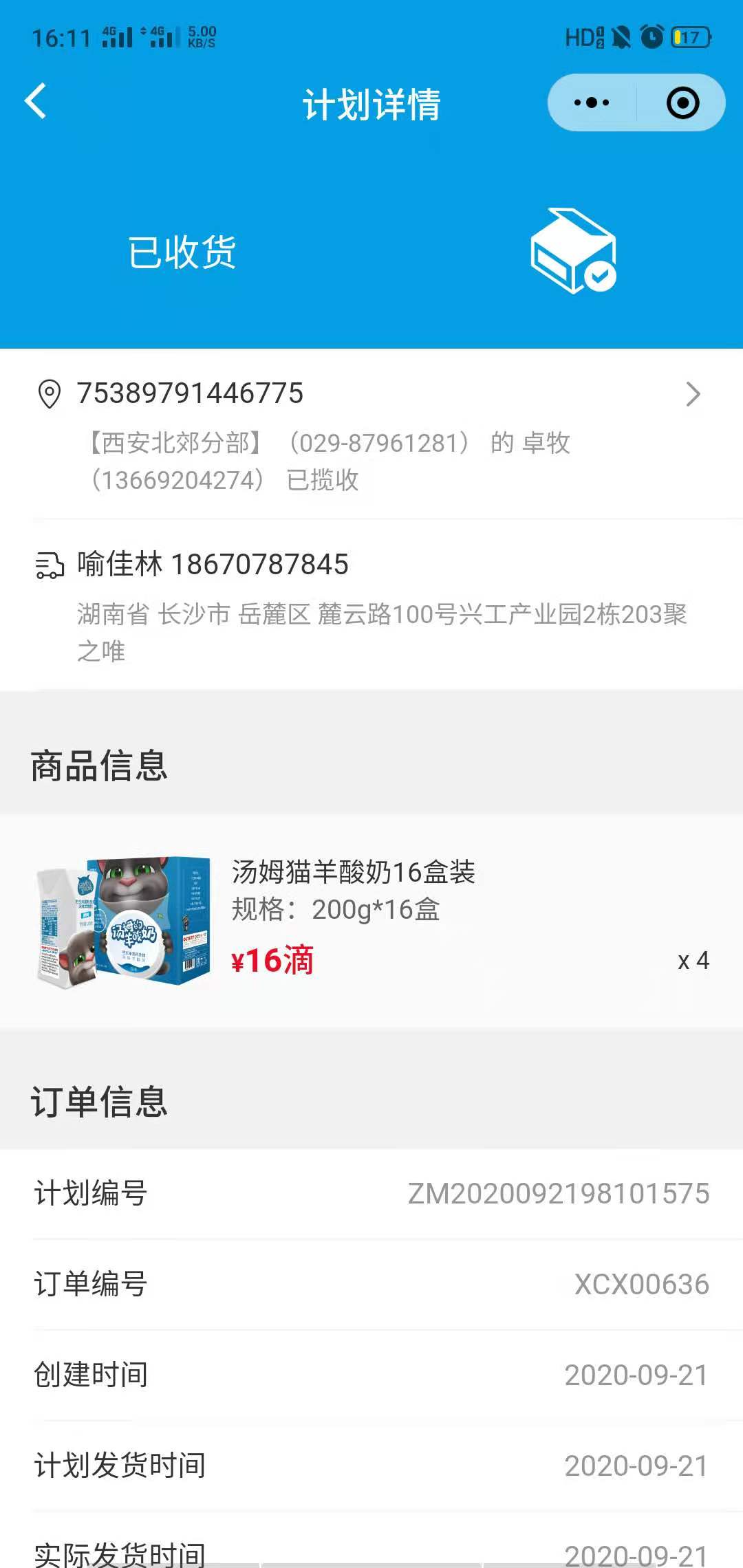The image size is (743, 1568).
Task: Close the mini program with the circle button
Action: 682,103
